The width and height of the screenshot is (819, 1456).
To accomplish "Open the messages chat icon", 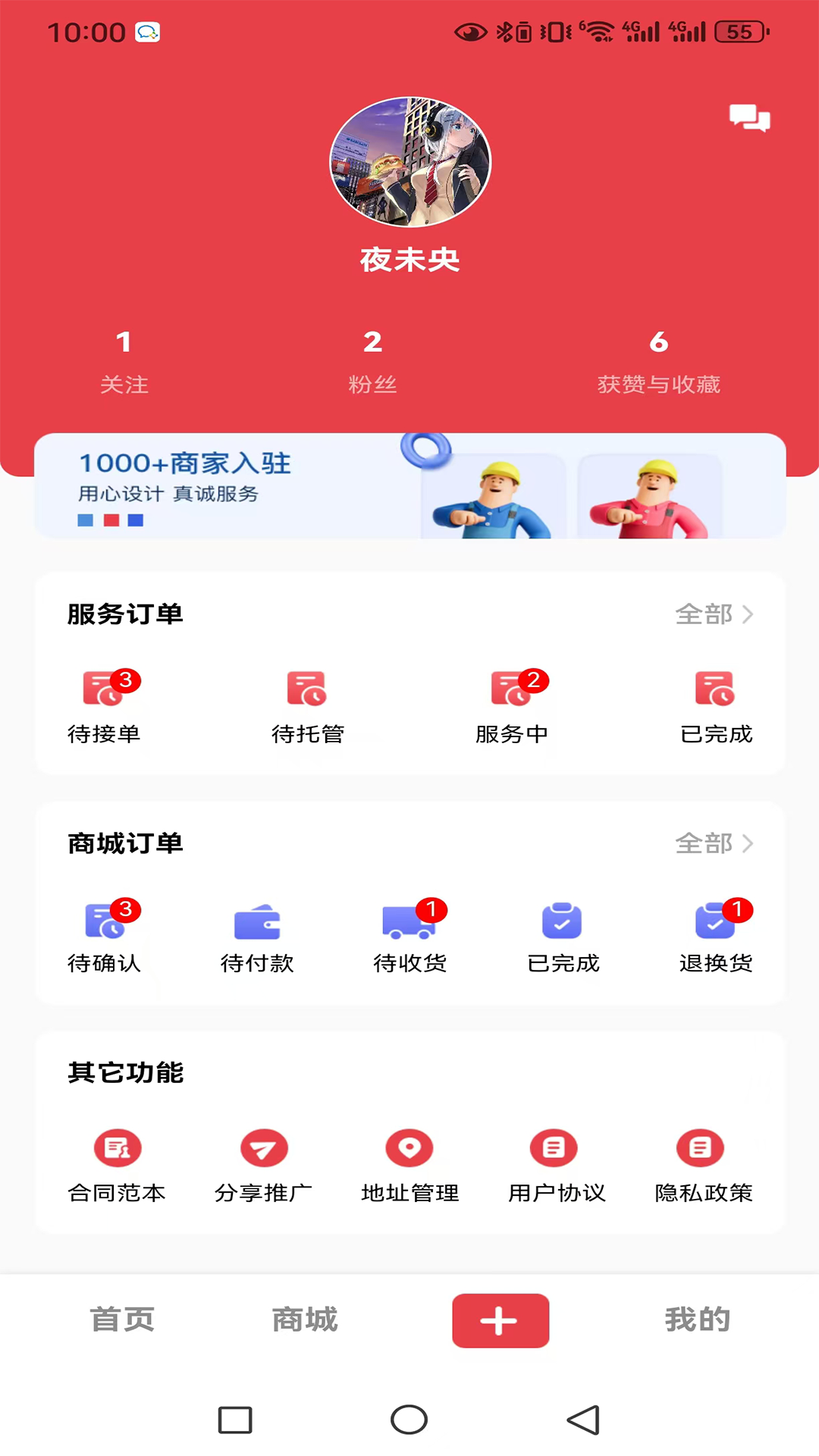I will click(749, 118).
